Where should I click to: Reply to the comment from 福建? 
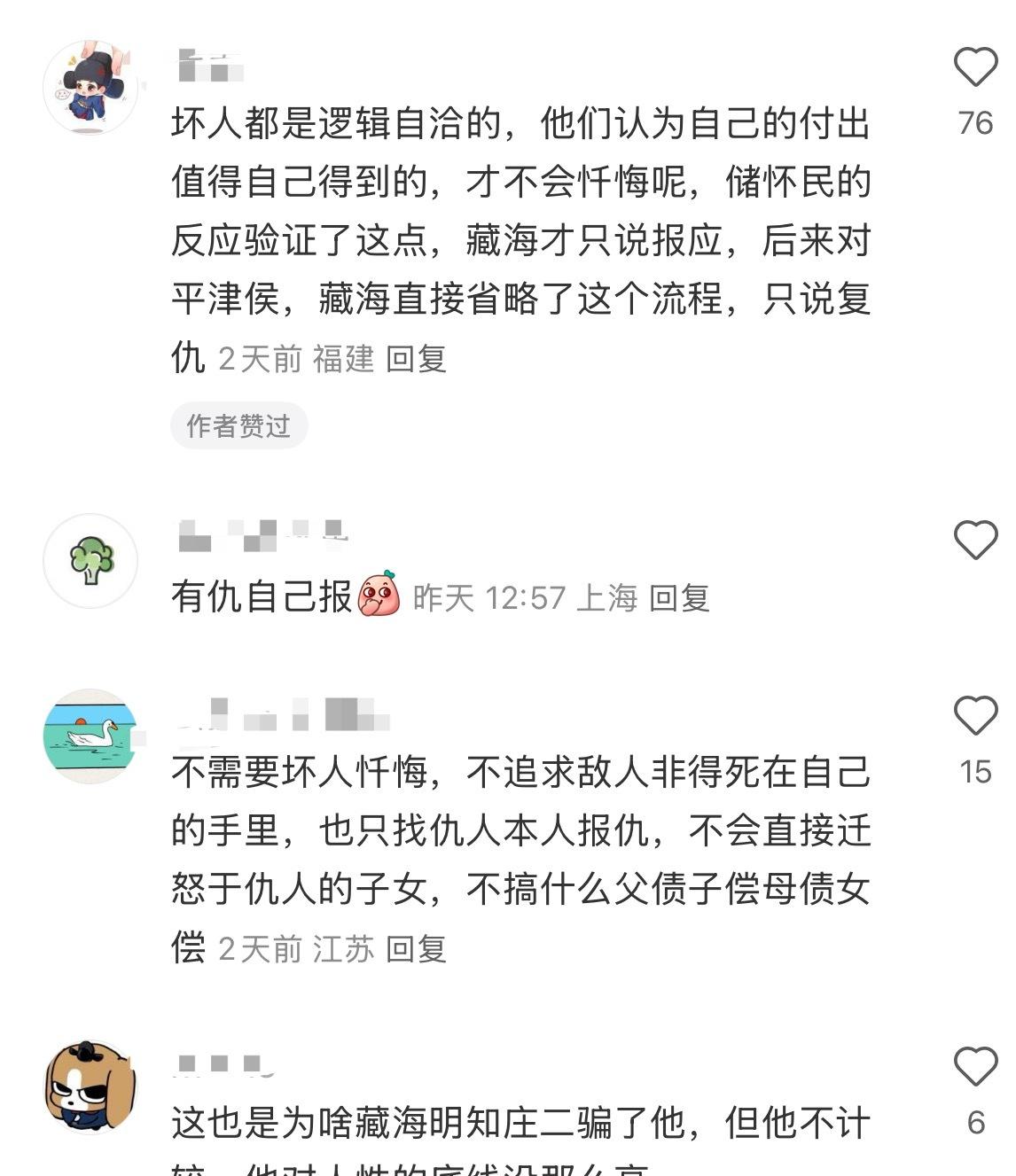point(416,359)
